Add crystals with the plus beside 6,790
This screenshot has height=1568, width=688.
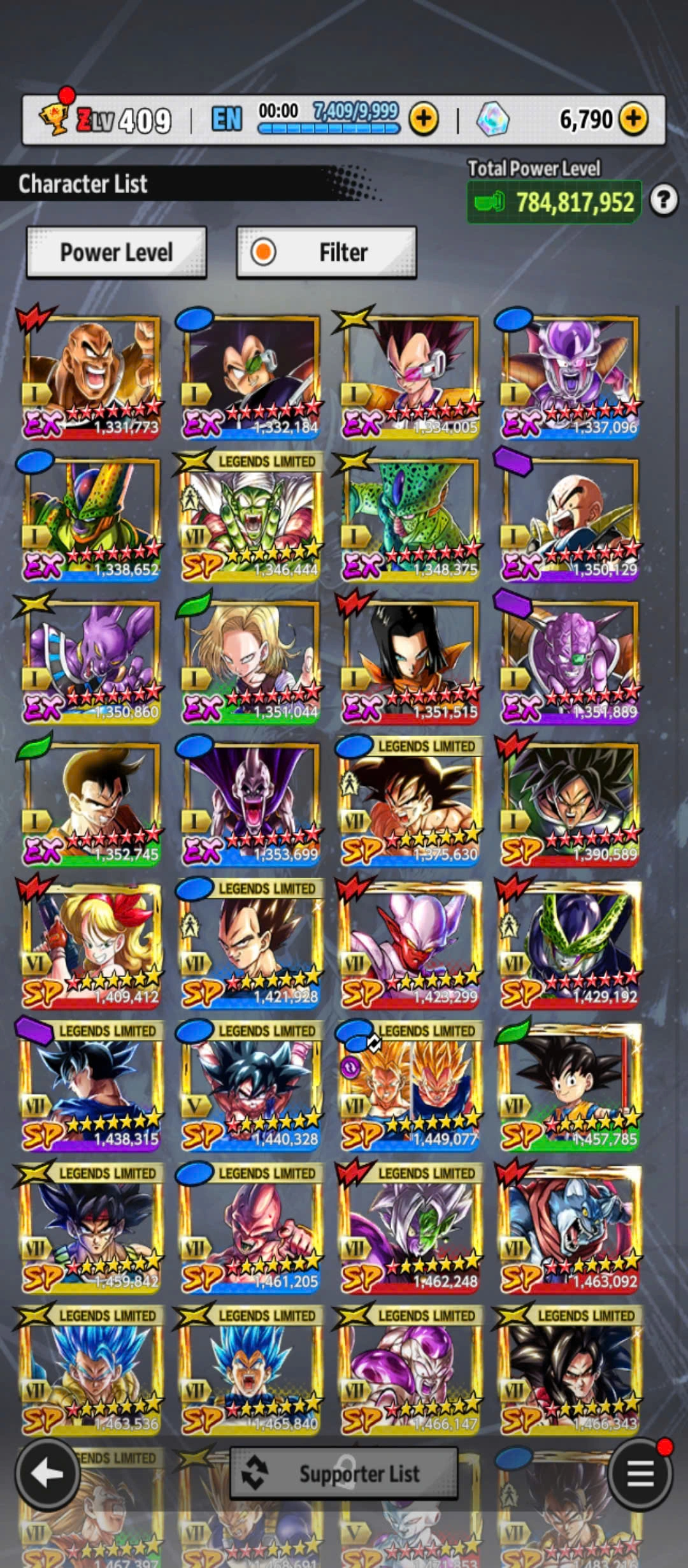point(634,119)
